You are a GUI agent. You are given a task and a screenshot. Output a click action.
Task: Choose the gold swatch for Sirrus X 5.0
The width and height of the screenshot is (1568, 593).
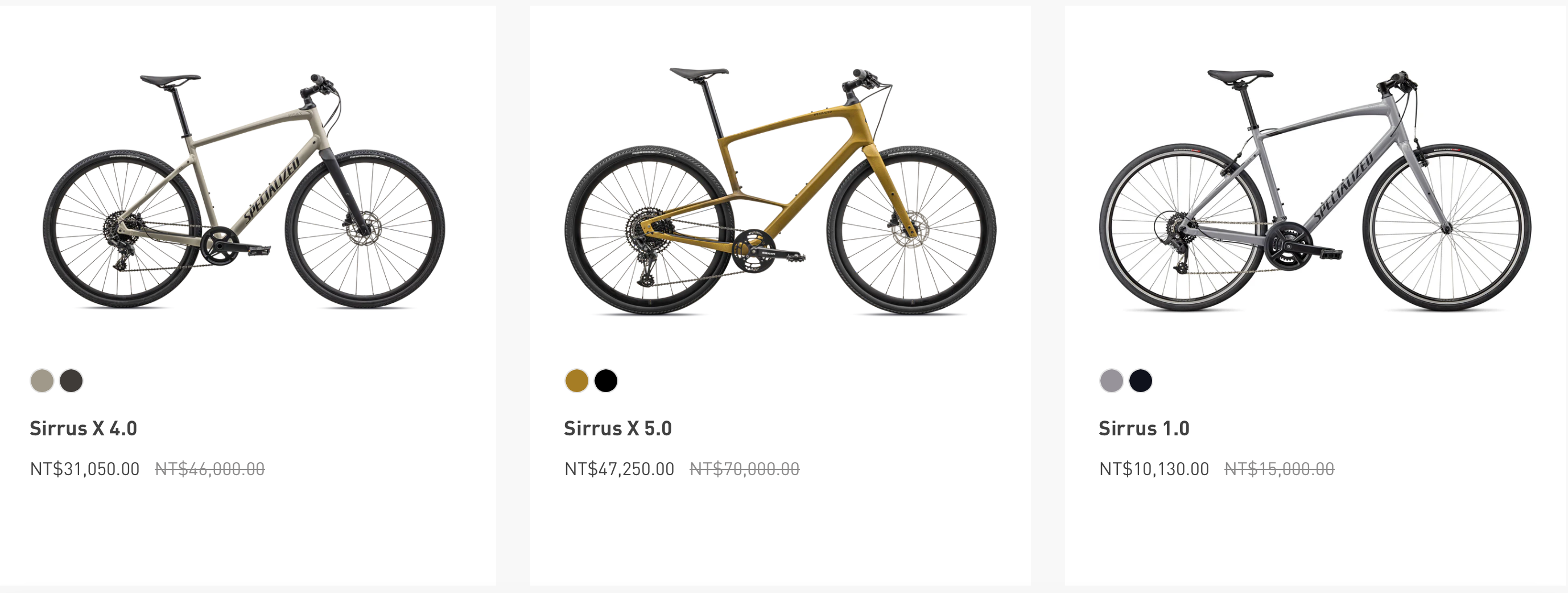(x=576, y=381)
